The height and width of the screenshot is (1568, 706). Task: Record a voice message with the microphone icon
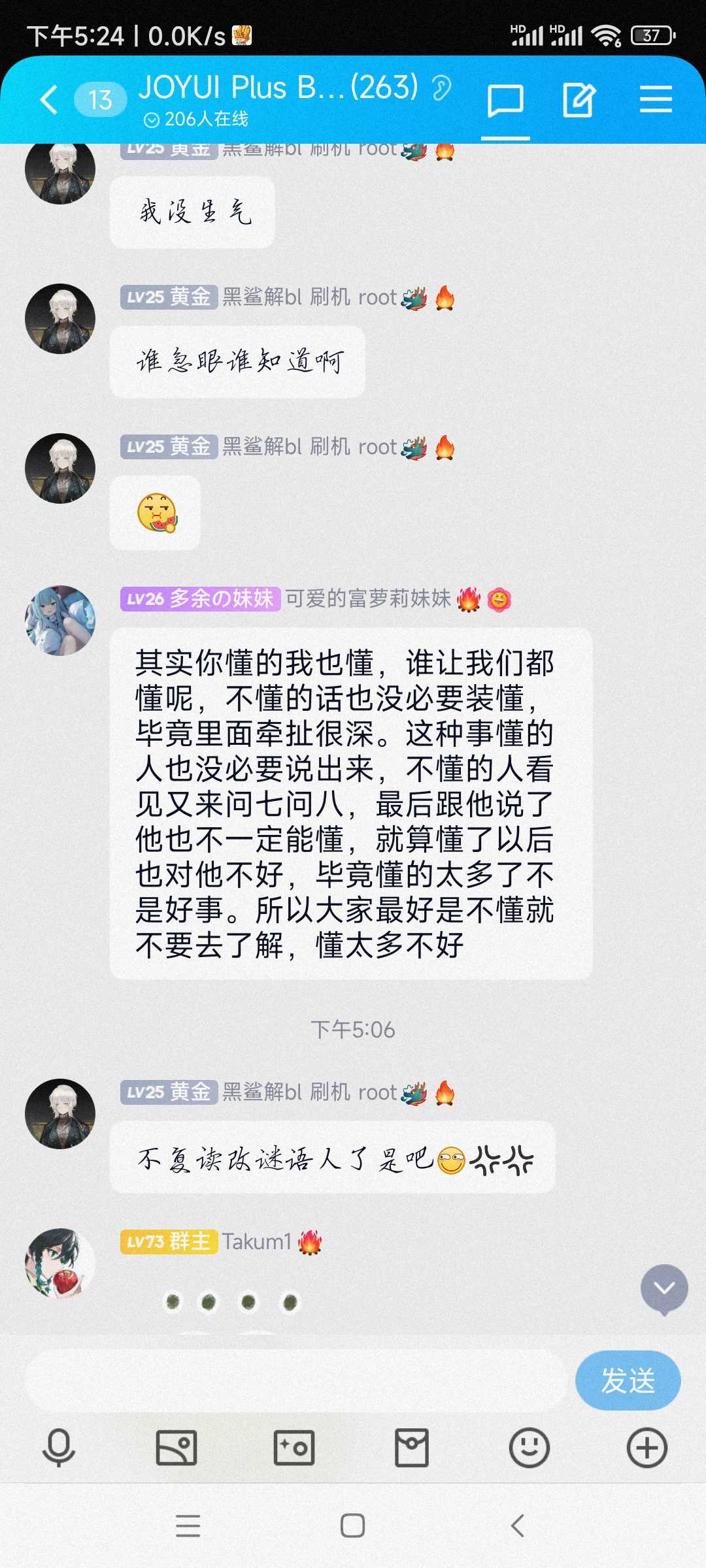[x=59, y=1448]
